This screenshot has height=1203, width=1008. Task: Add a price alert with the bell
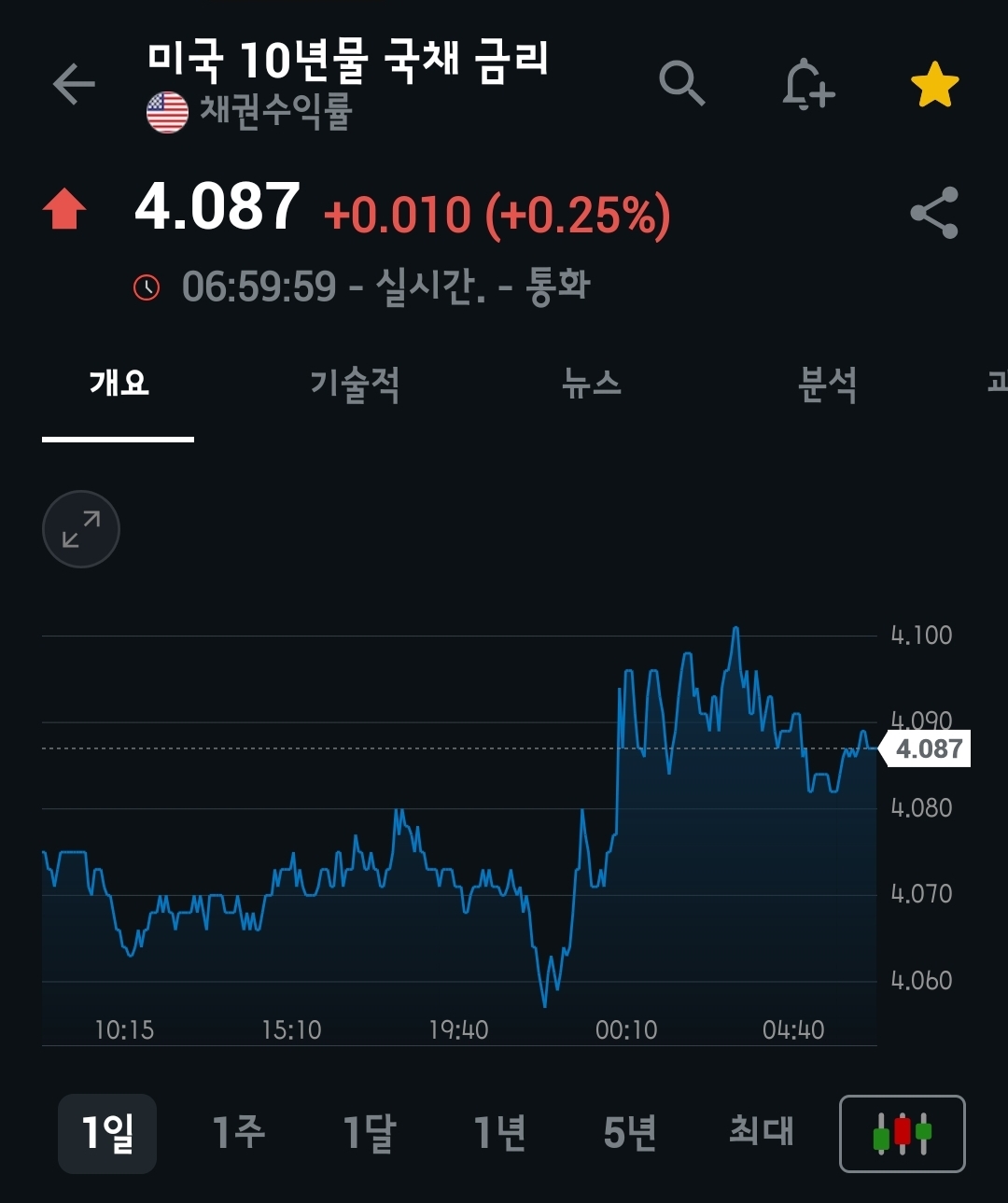coord(807,85)
